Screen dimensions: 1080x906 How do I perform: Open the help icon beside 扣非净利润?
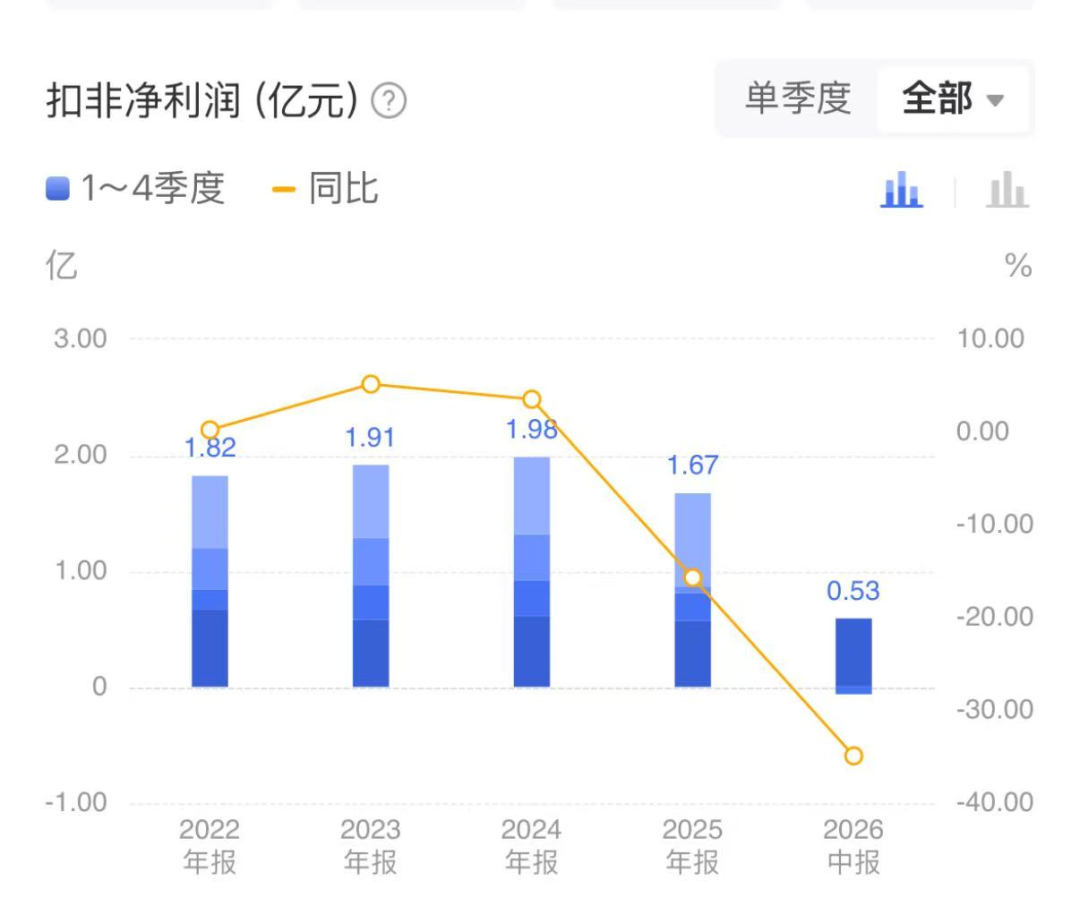[388, 101]
